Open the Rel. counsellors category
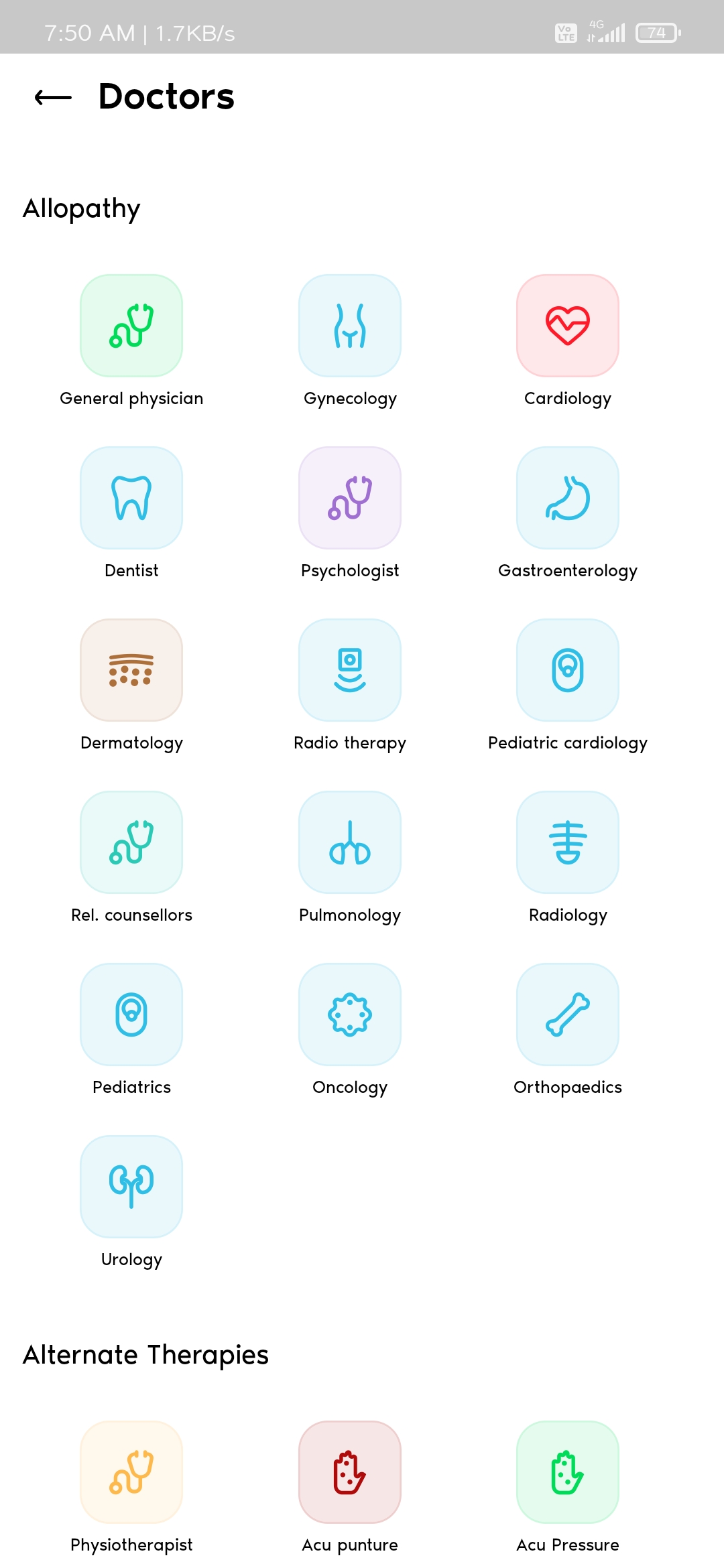724x1568 pixels. (131, 842)
